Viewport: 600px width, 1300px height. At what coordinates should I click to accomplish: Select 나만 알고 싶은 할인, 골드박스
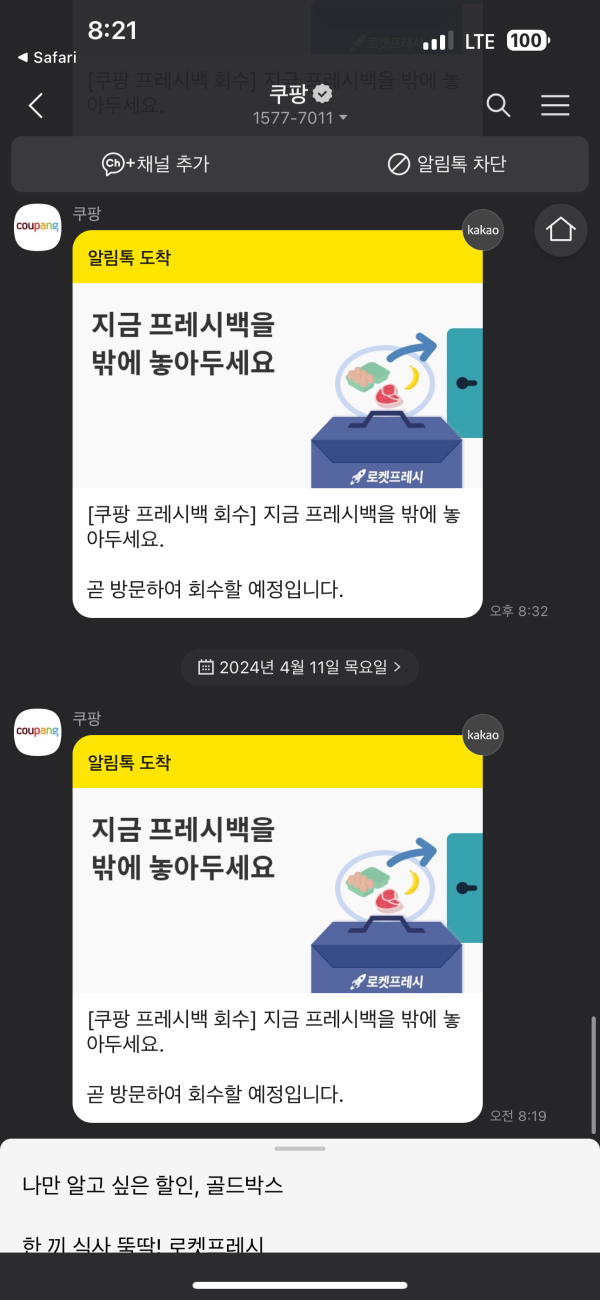(x=153, y=1186)
